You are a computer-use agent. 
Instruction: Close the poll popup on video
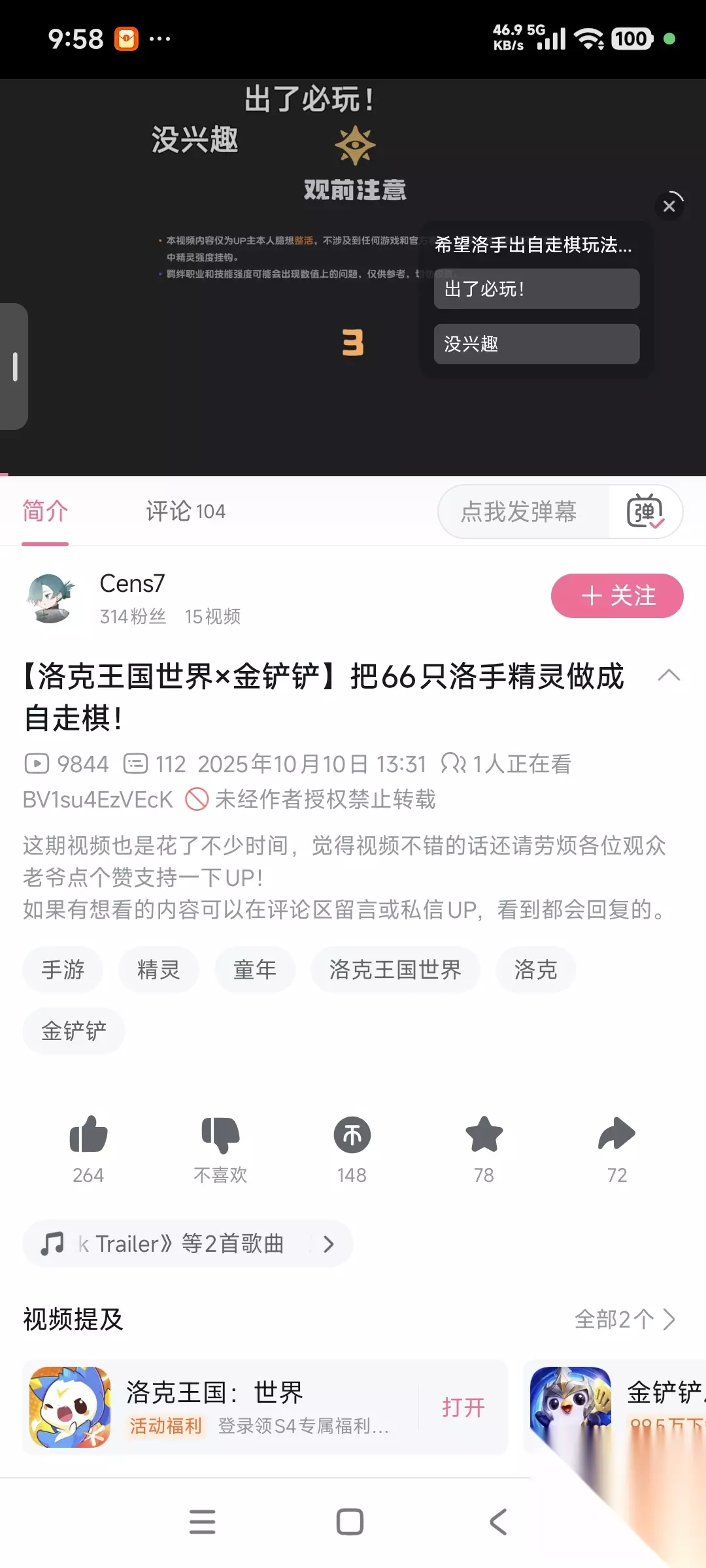[669, 206]
